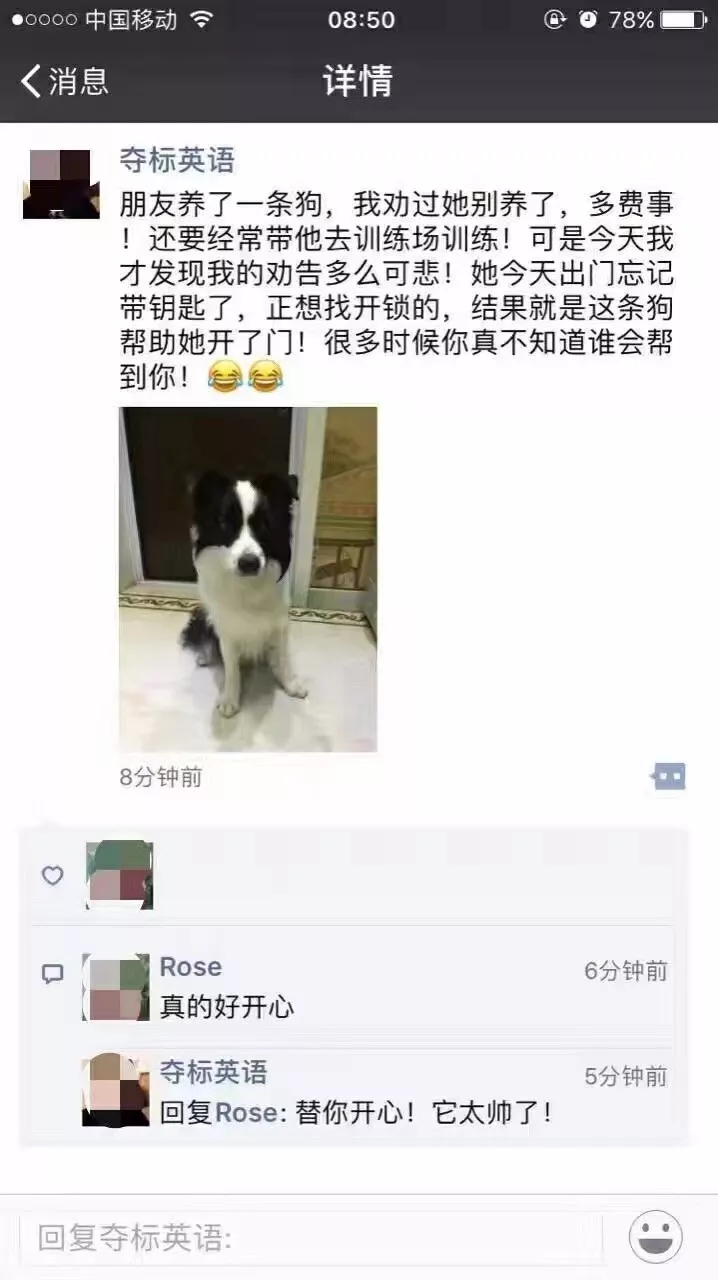Open 夺标英语 profile from post name

(177, 160)
